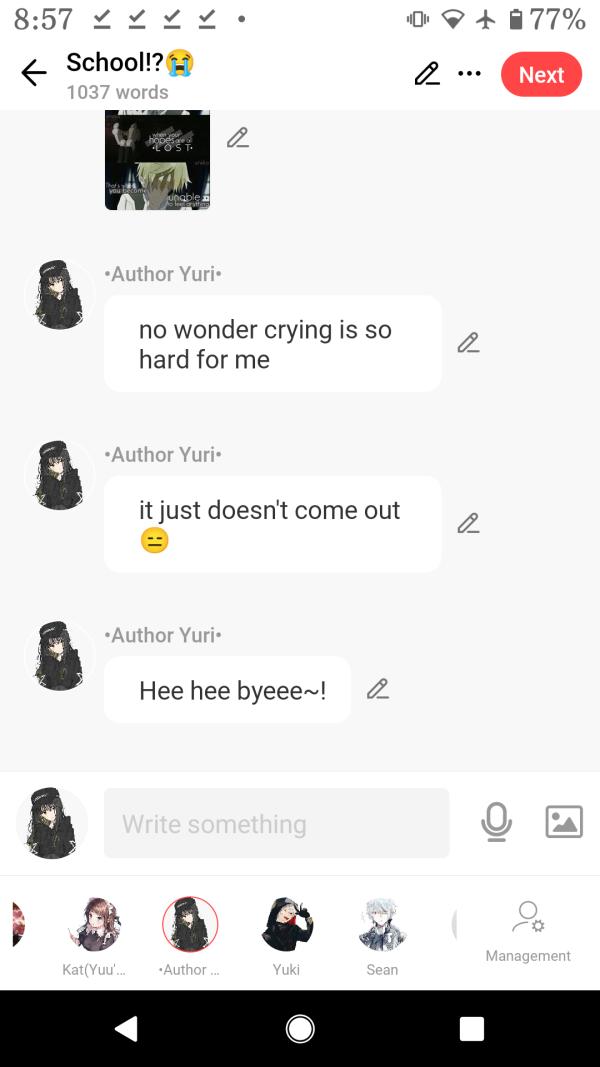600x1067 pixels.
Task: Go back using the top arrow
Action: (34, 74)
